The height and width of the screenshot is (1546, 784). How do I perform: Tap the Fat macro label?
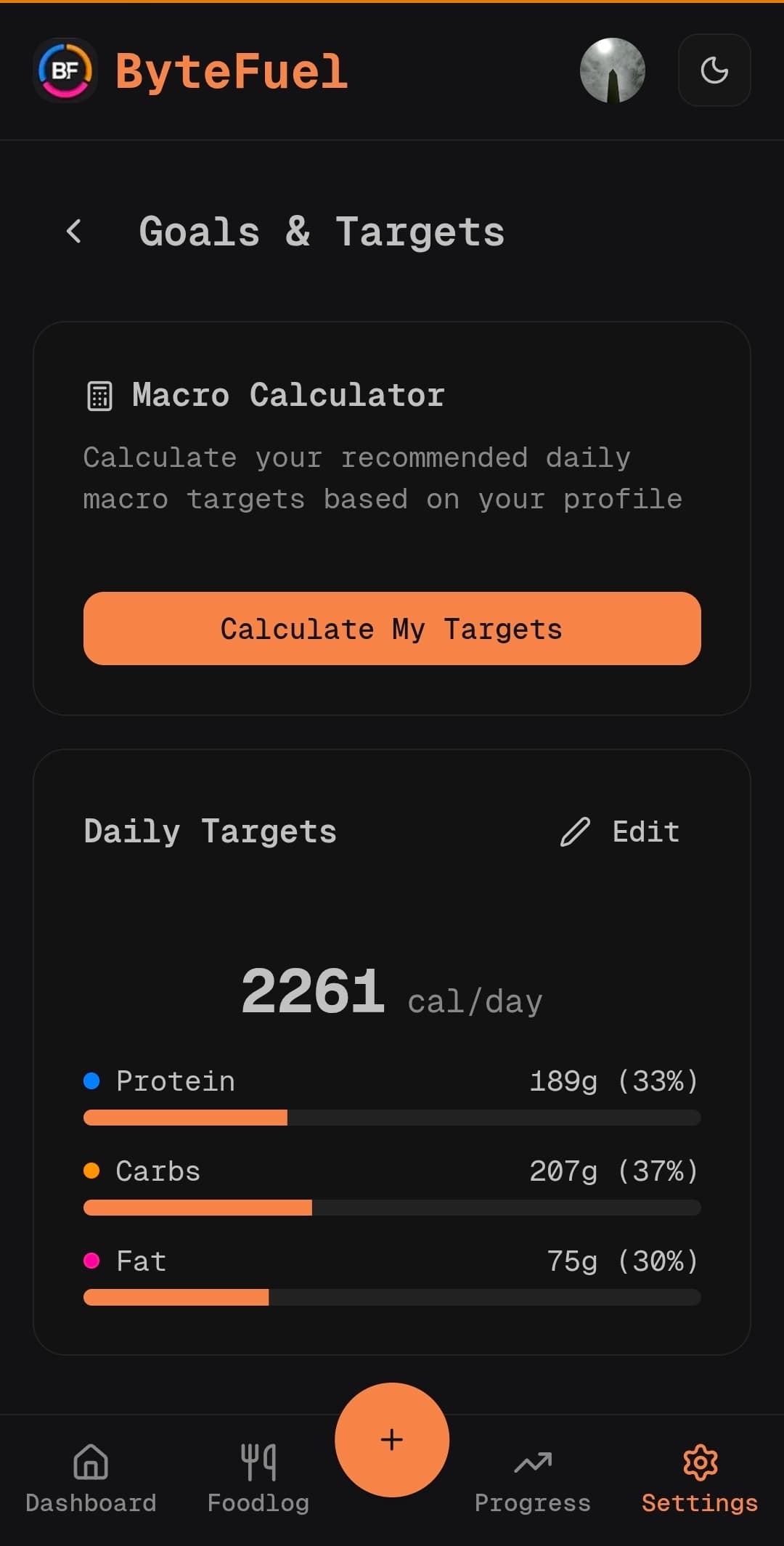point(140,1261)
